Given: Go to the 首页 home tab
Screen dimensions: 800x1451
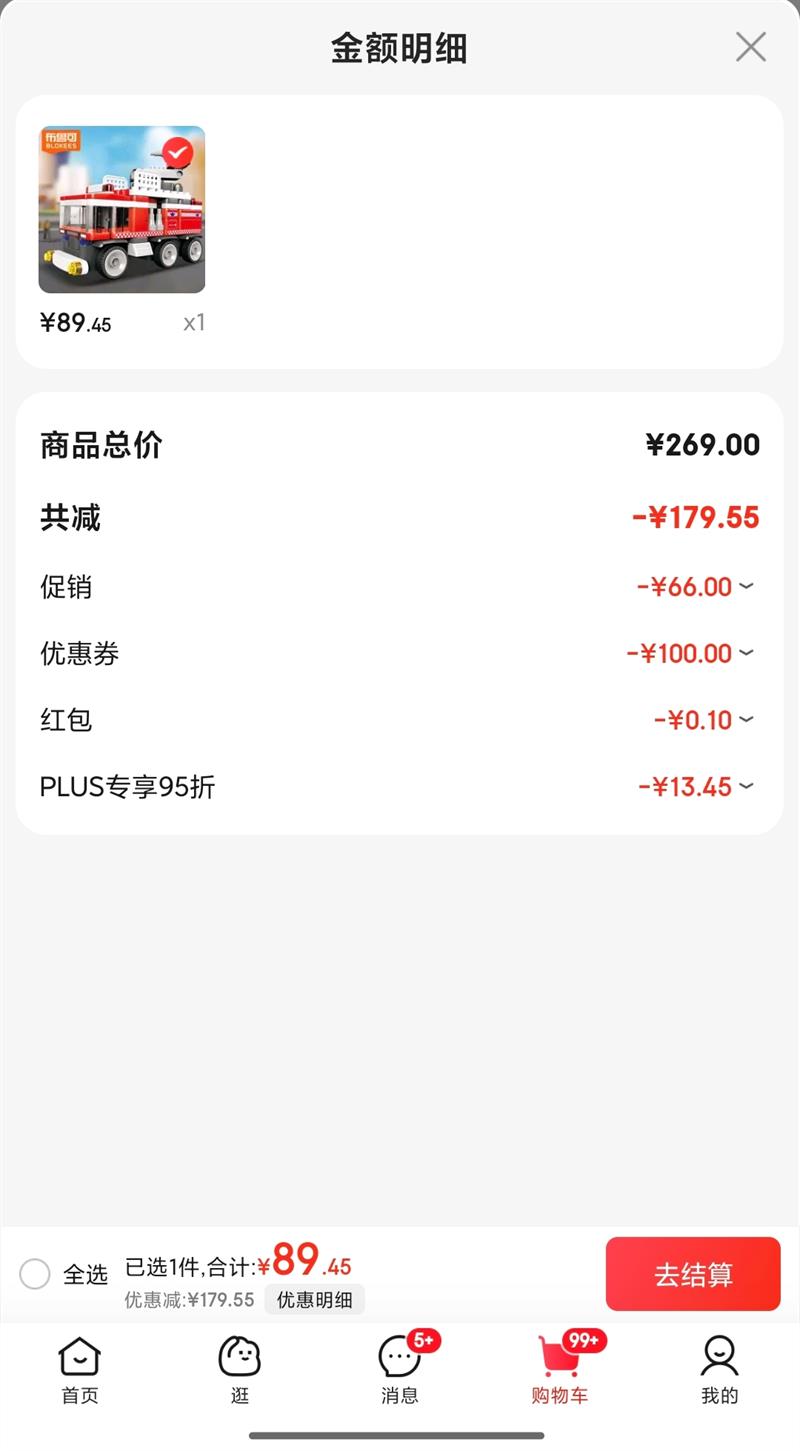Looking at the screenshot, I should (x=80, y=1370).
